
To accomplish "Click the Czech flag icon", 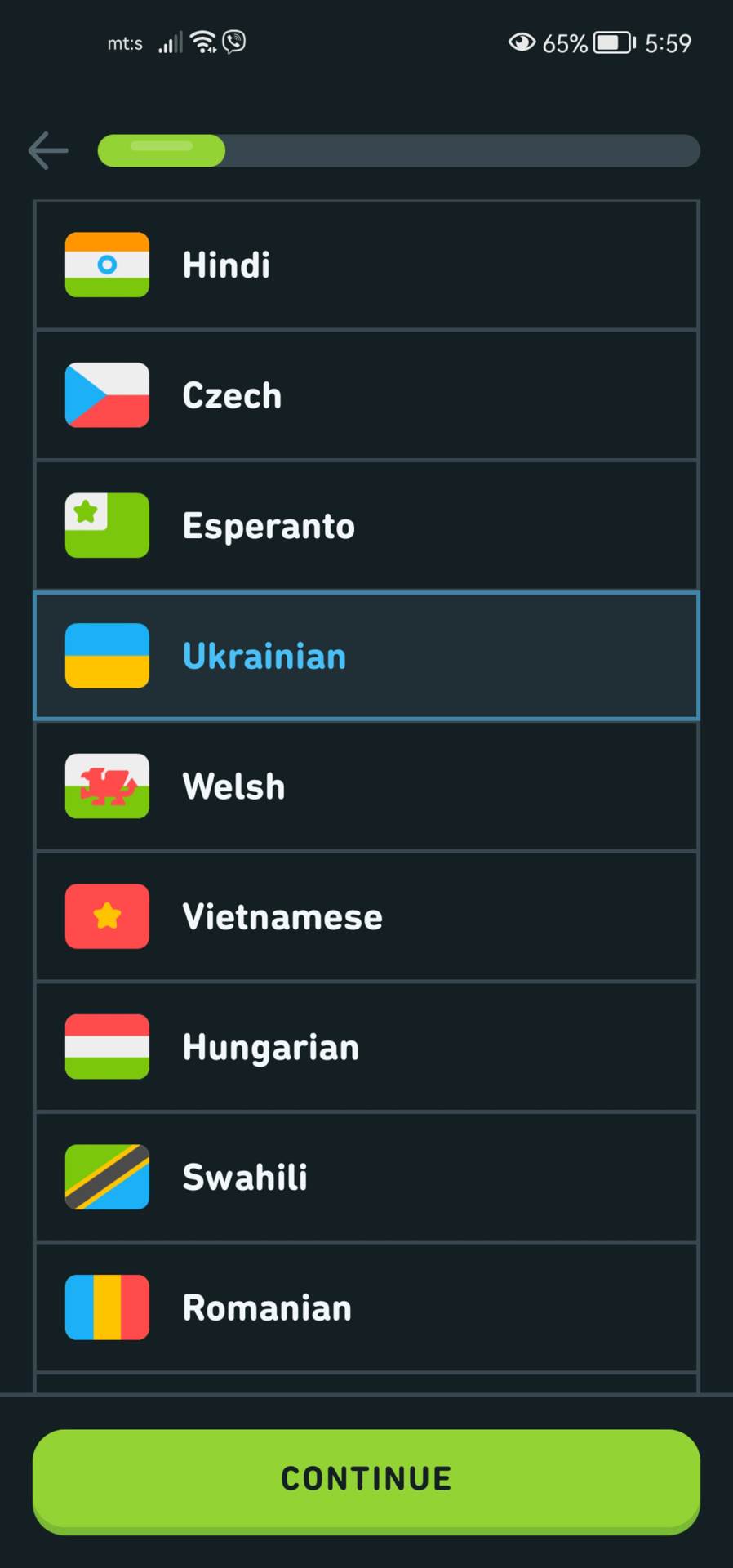I will tap(106, 394).
